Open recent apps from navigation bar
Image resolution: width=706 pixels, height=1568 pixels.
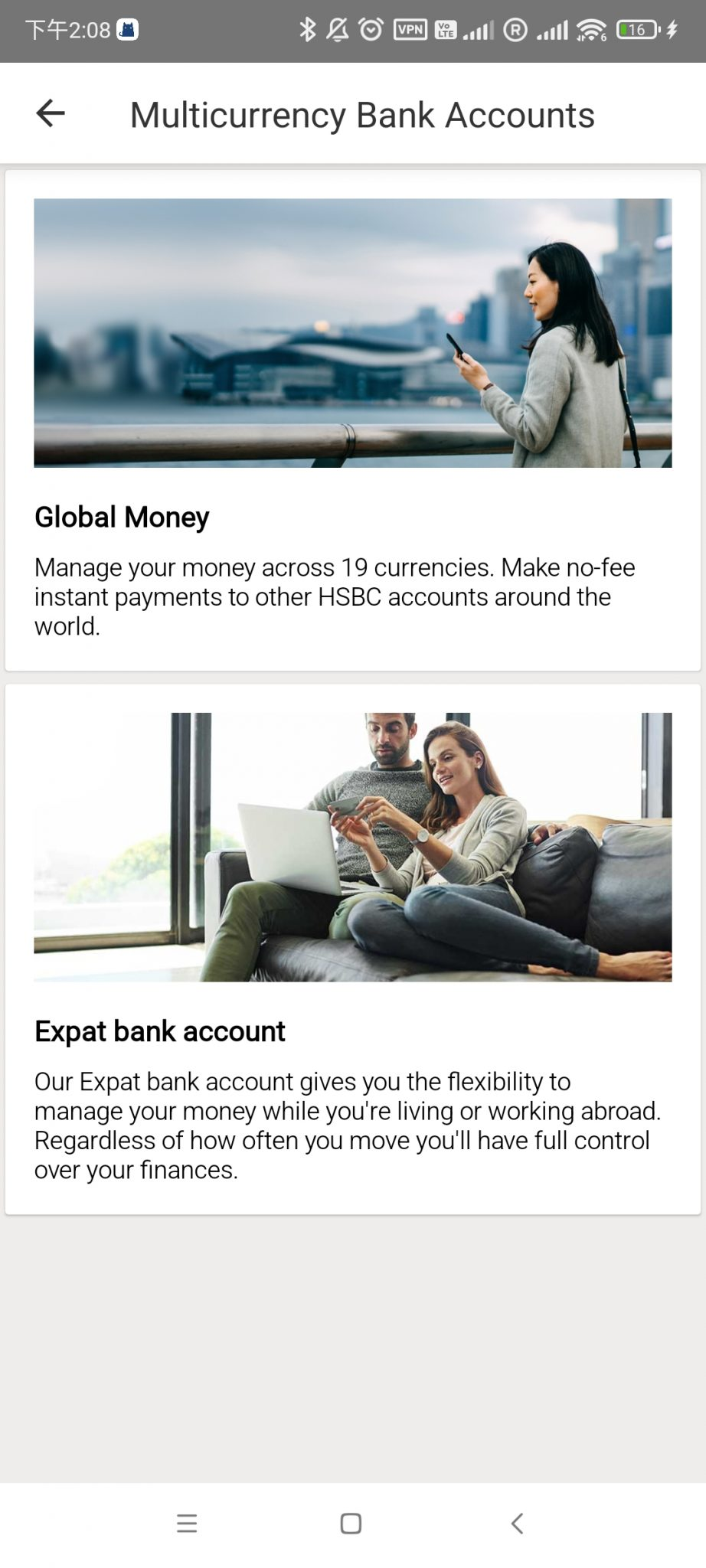pos(187,1524)
